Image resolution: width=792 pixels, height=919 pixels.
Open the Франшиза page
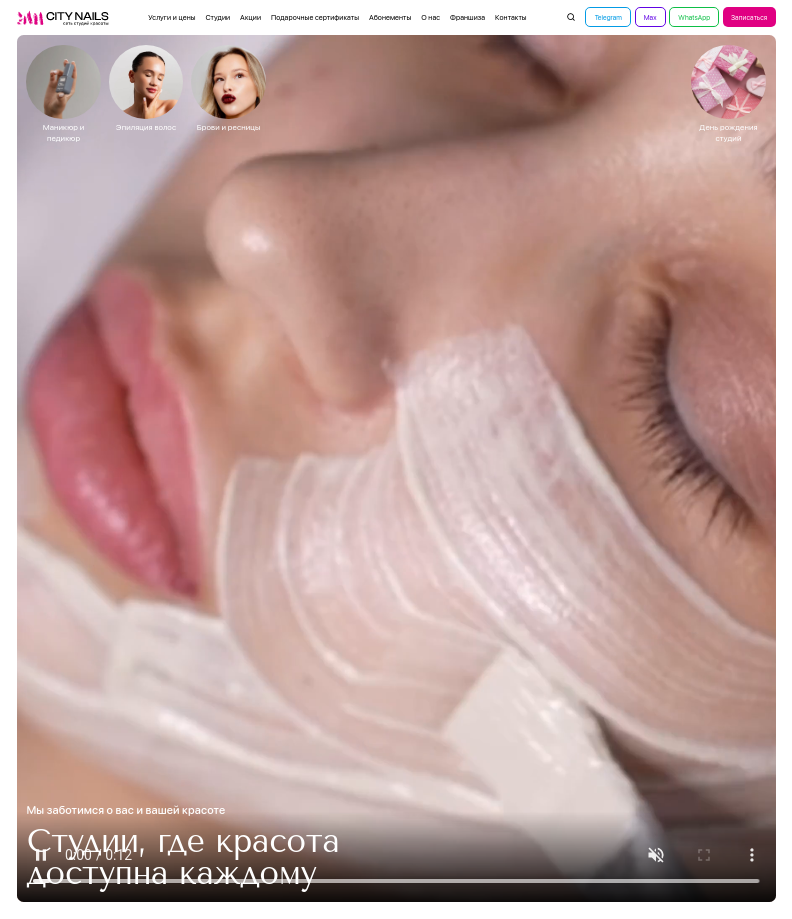467,17
